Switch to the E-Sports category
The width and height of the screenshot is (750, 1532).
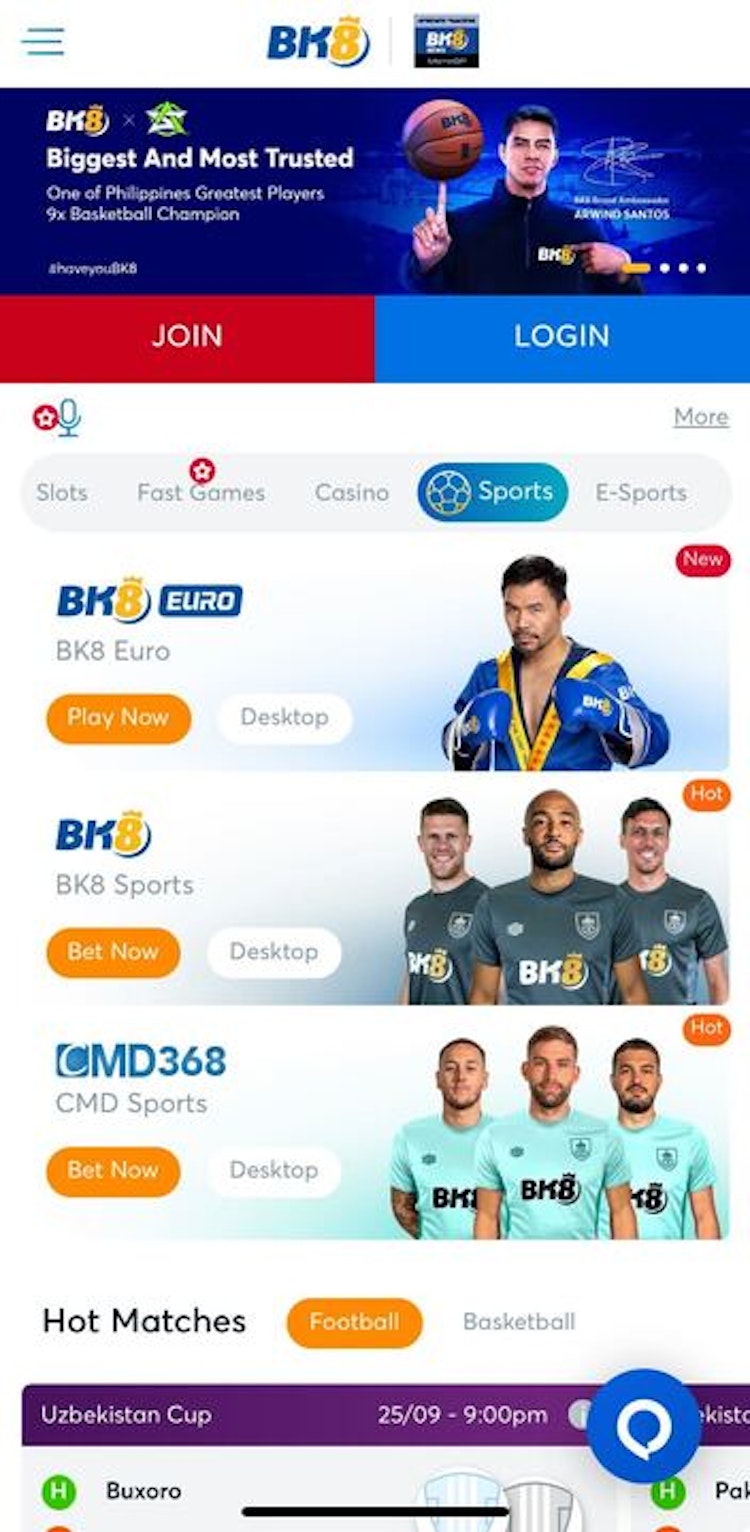pos(641,492)
